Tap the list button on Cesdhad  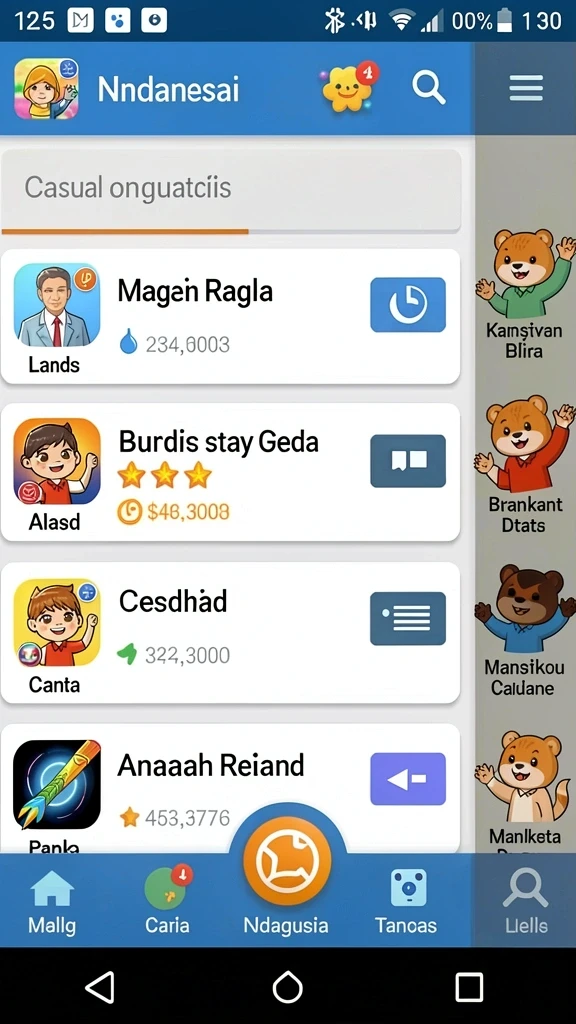(408, 618)
